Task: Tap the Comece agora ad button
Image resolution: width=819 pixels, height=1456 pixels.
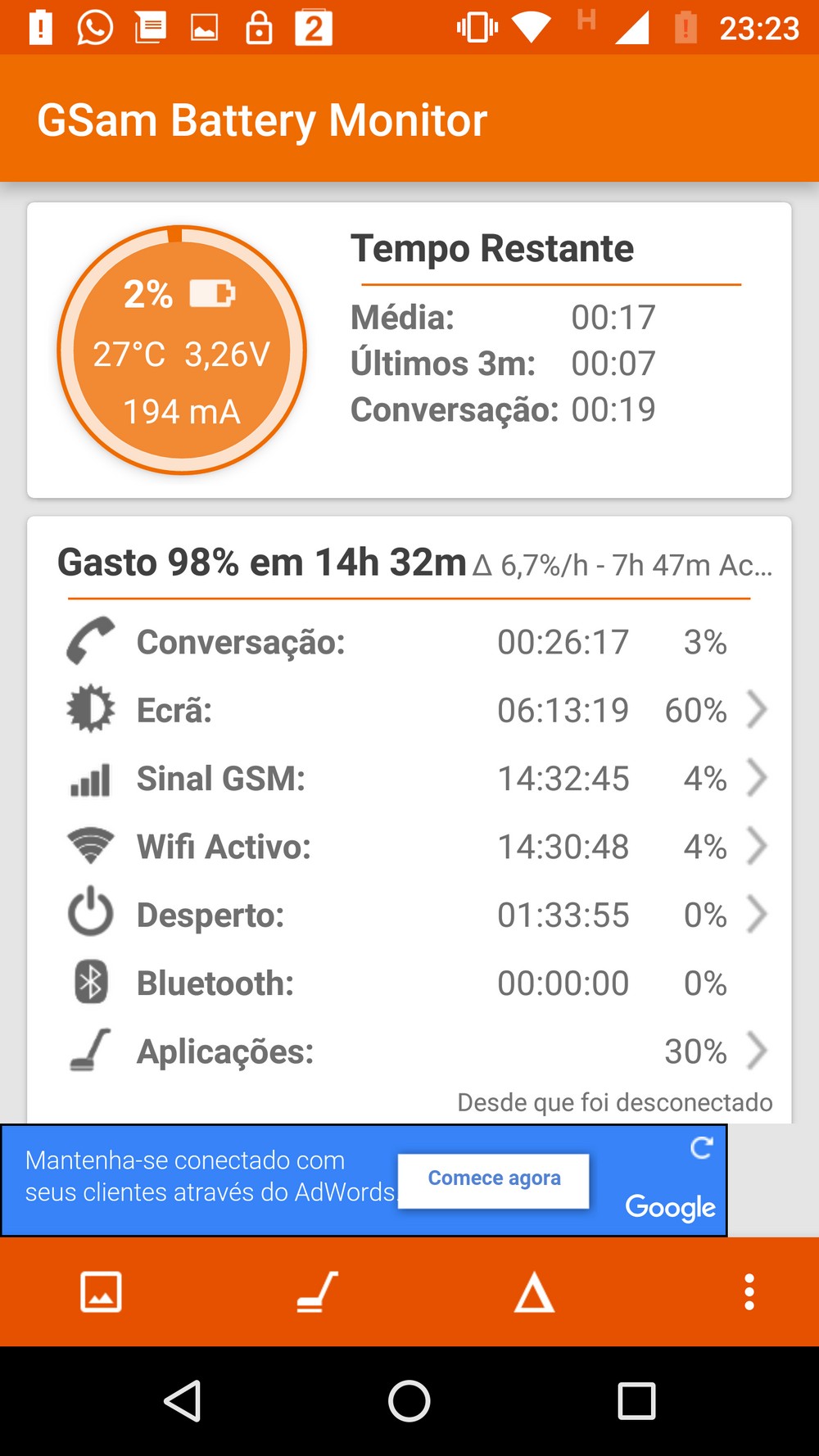Action: point(493,1179)
